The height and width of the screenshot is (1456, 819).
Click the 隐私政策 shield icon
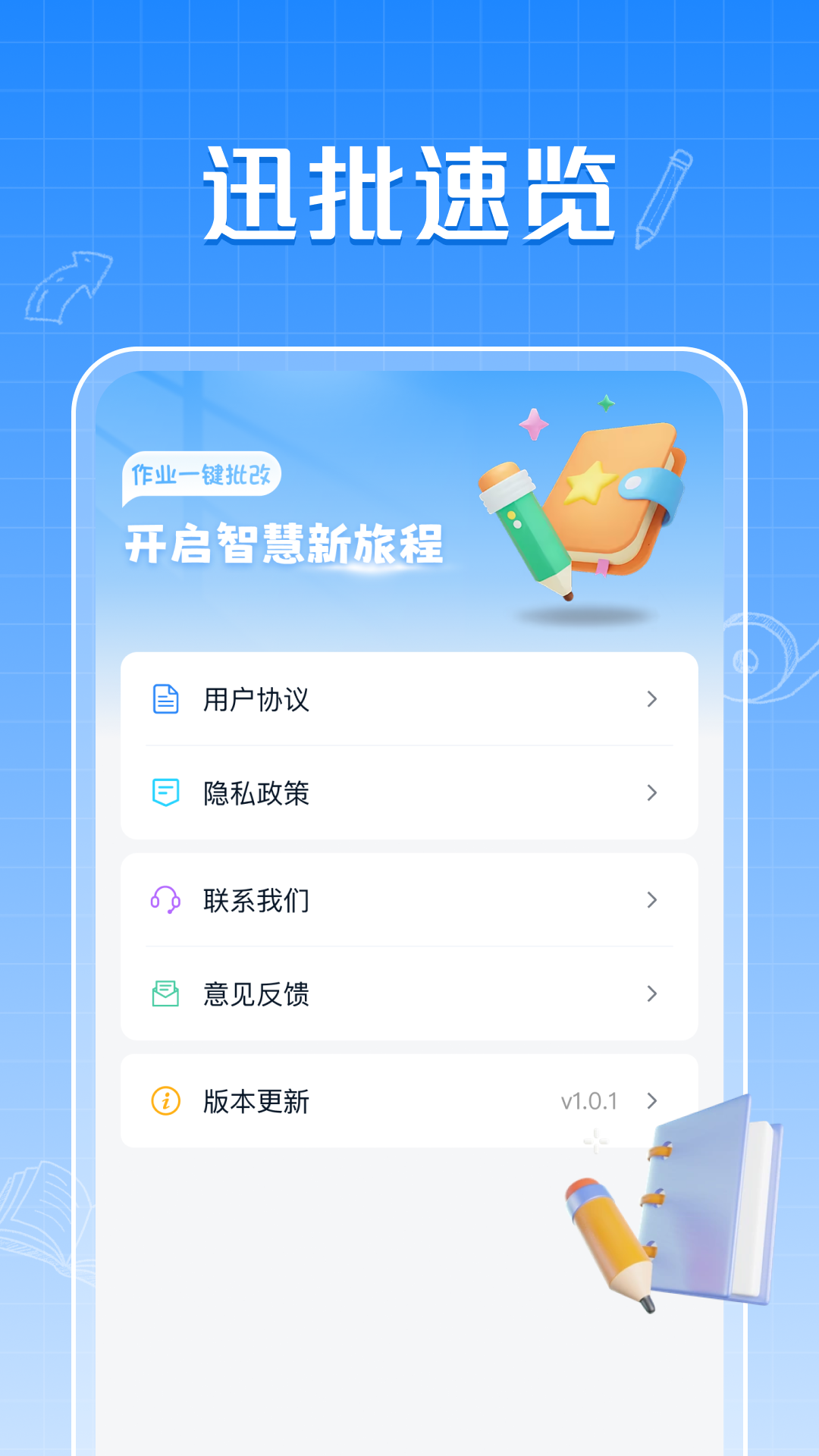166,793
